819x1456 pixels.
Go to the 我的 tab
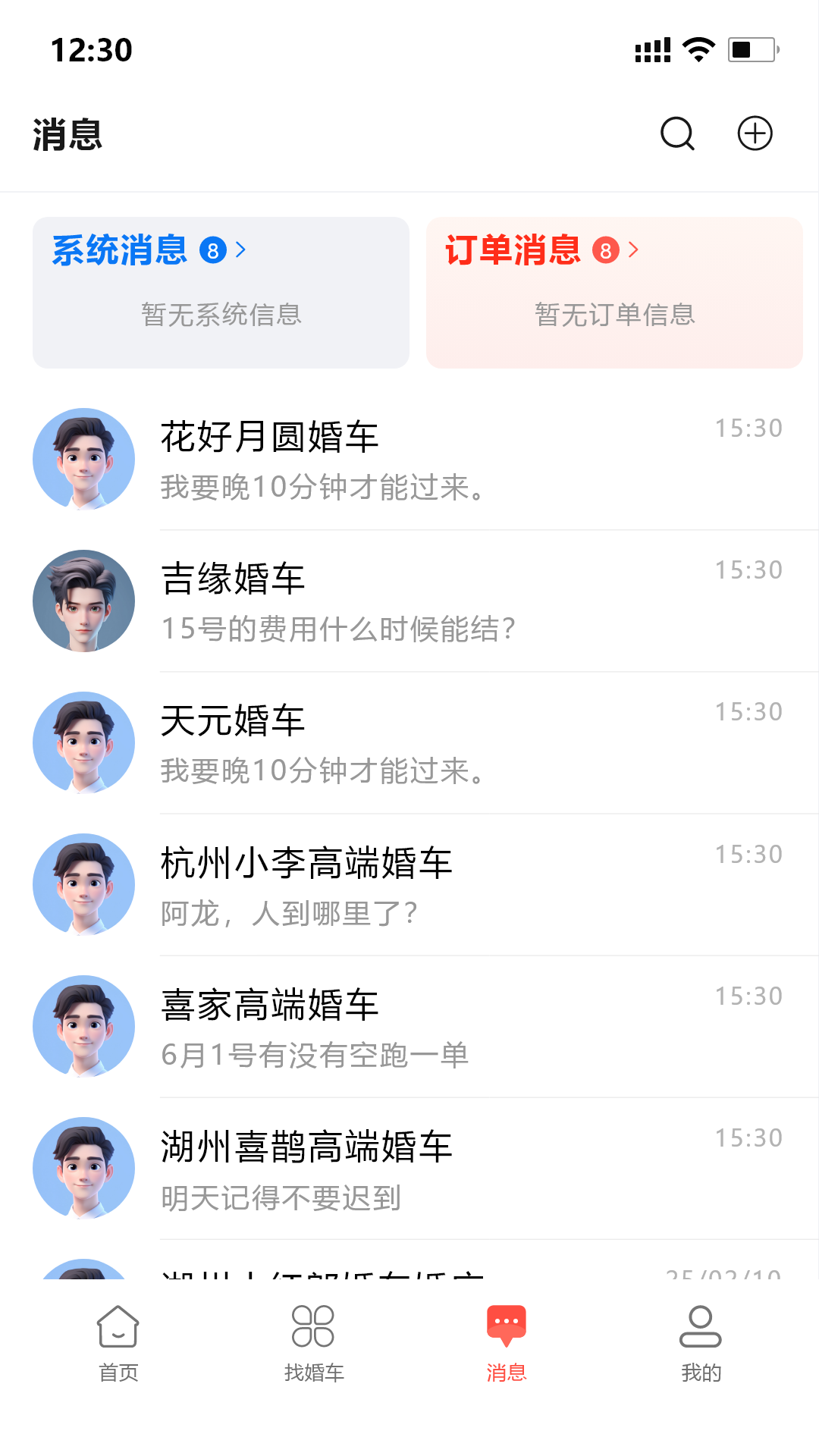(701, 1344)
